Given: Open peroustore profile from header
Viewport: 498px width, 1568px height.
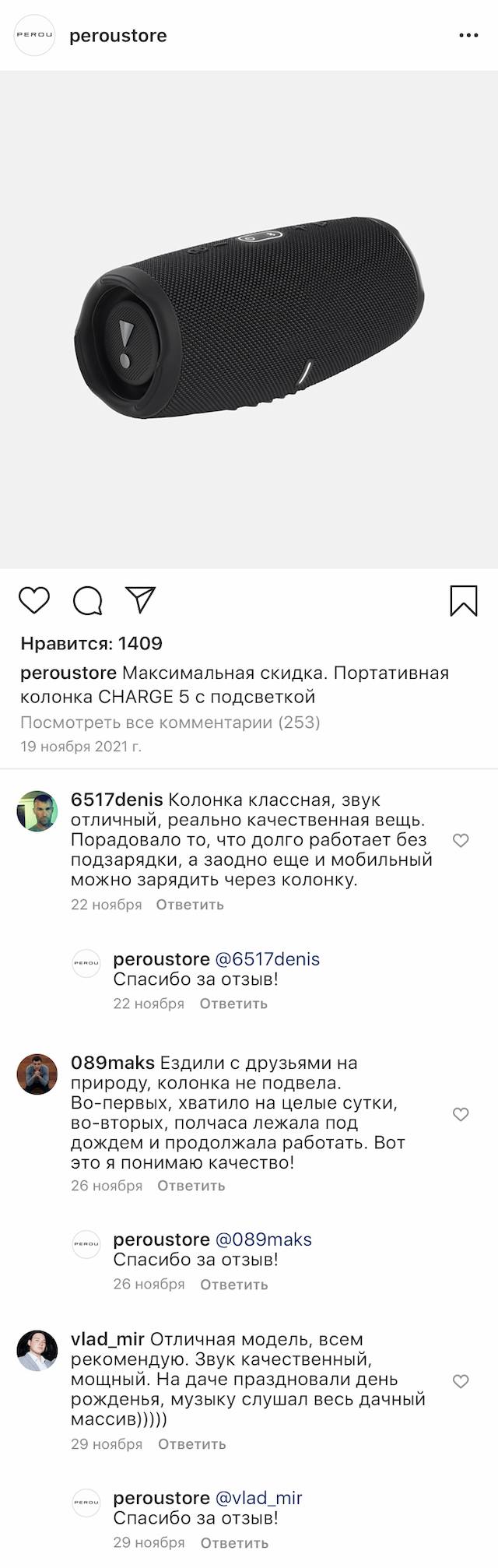Looking at the screenshot, I should click(117, 36).
